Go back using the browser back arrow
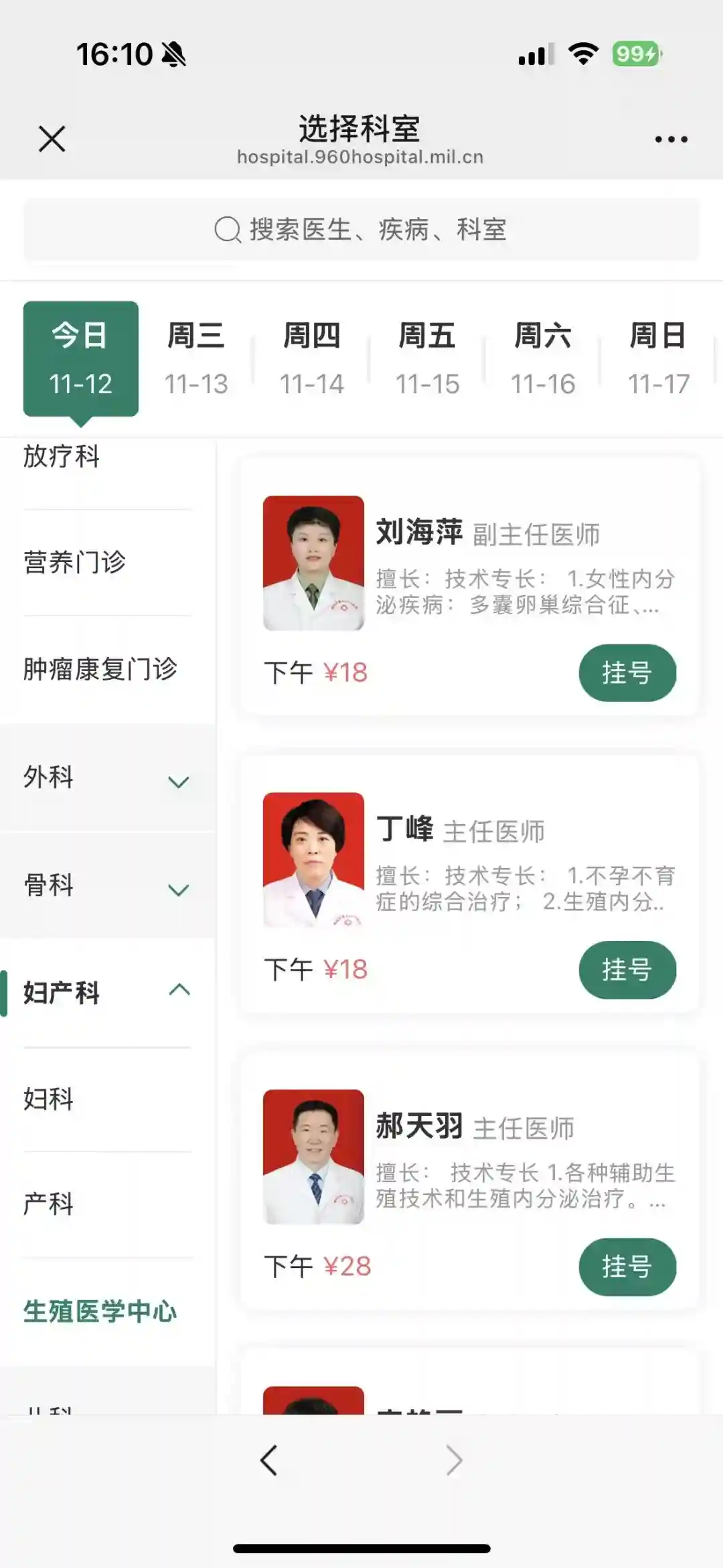The image size is (723, 1568). click(269, 1461)
